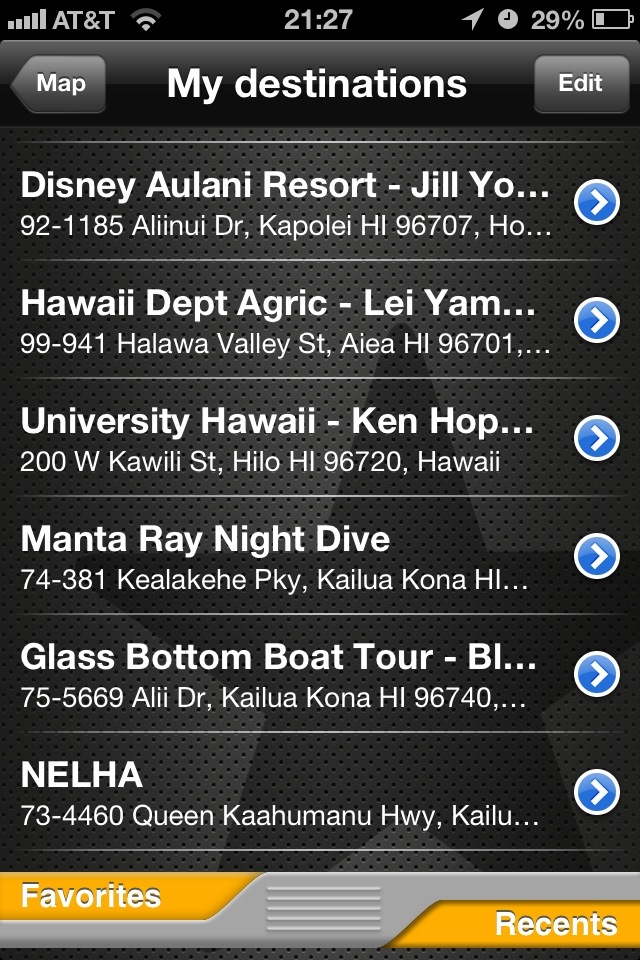Open the NELHA destination

[286, 793]
